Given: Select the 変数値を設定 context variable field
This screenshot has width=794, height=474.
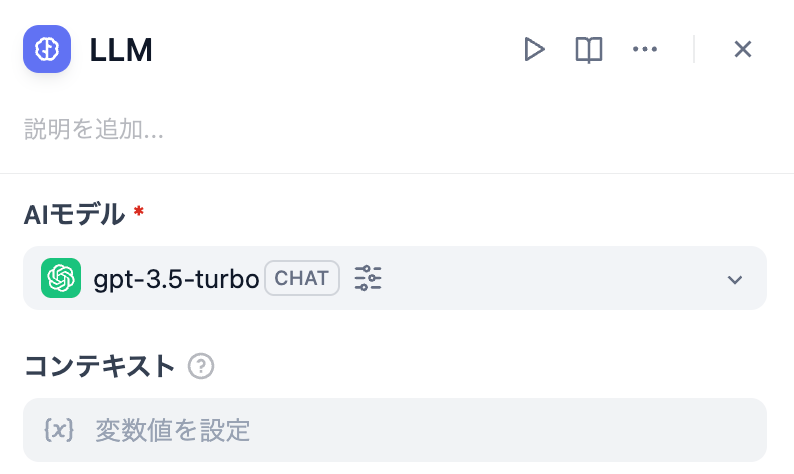Looking at the screenshot, I should click(395, 430).
